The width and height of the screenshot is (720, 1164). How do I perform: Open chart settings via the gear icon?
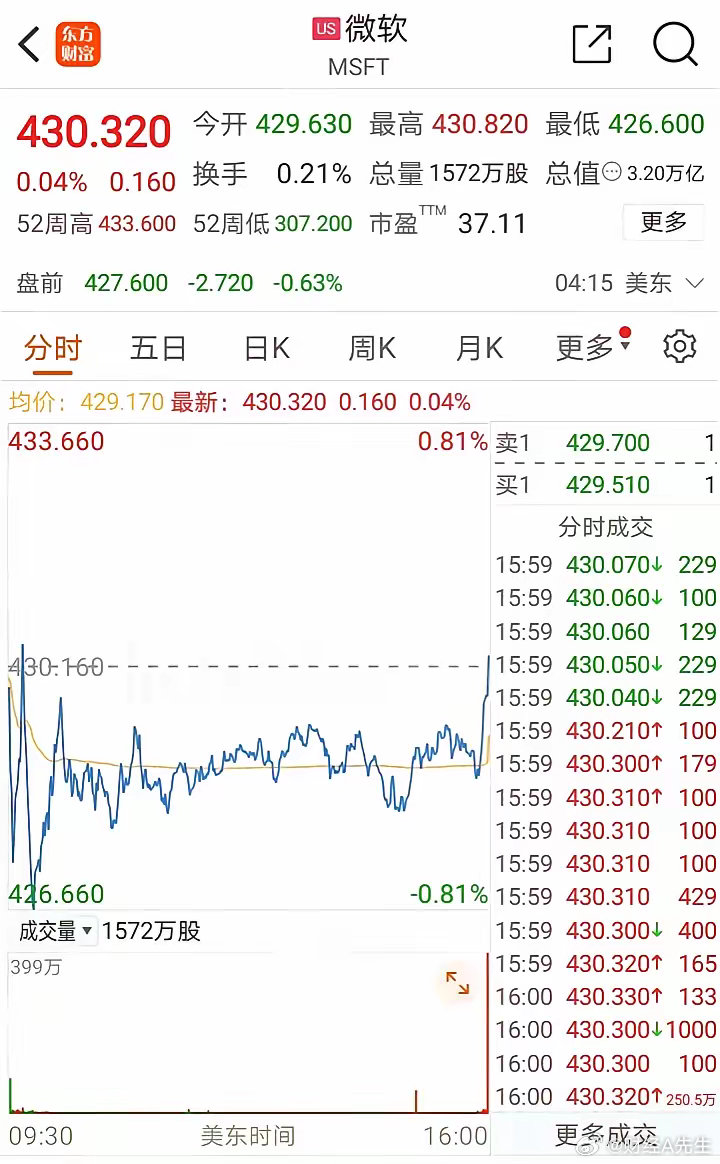[679, 346]
